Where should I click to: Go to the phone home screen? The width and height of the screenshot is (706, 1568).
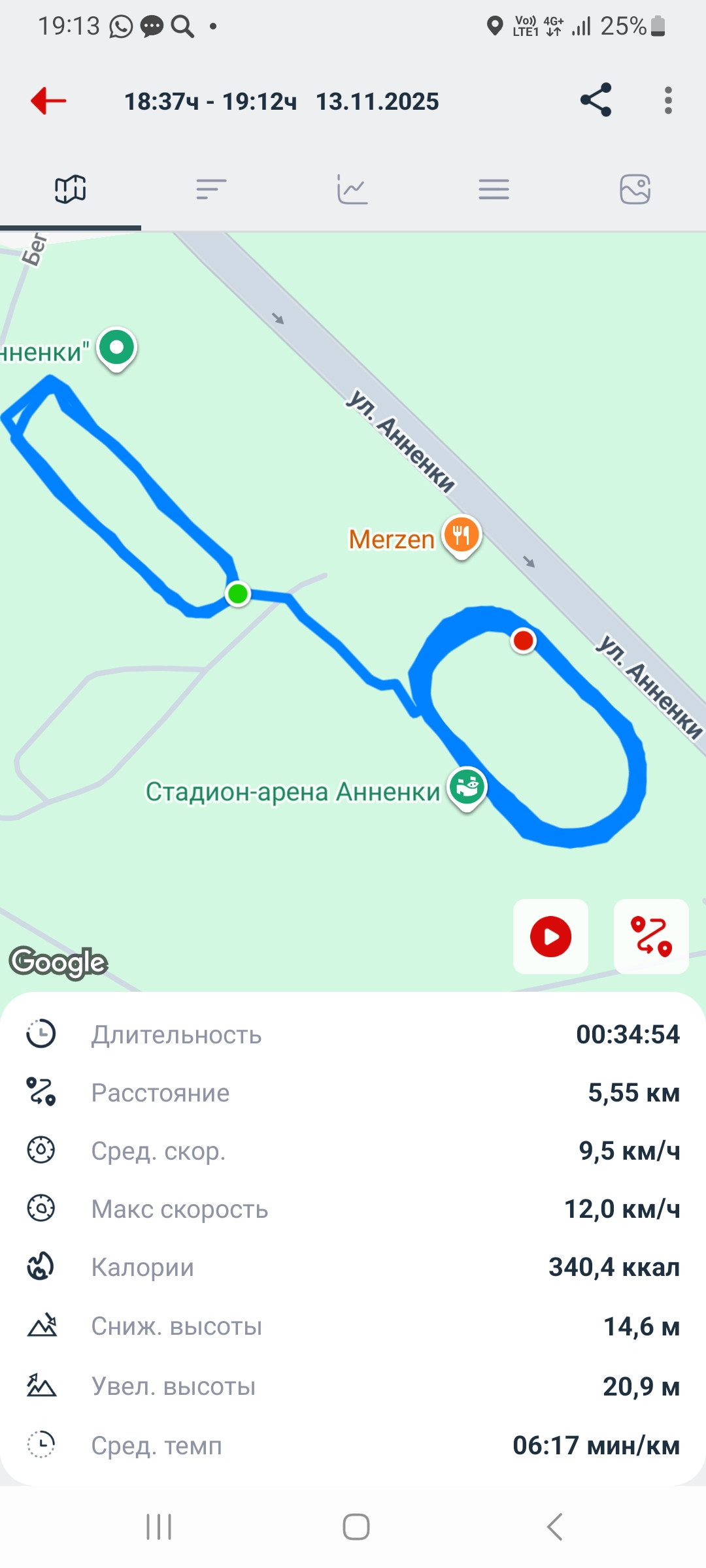click(356, 1527)
